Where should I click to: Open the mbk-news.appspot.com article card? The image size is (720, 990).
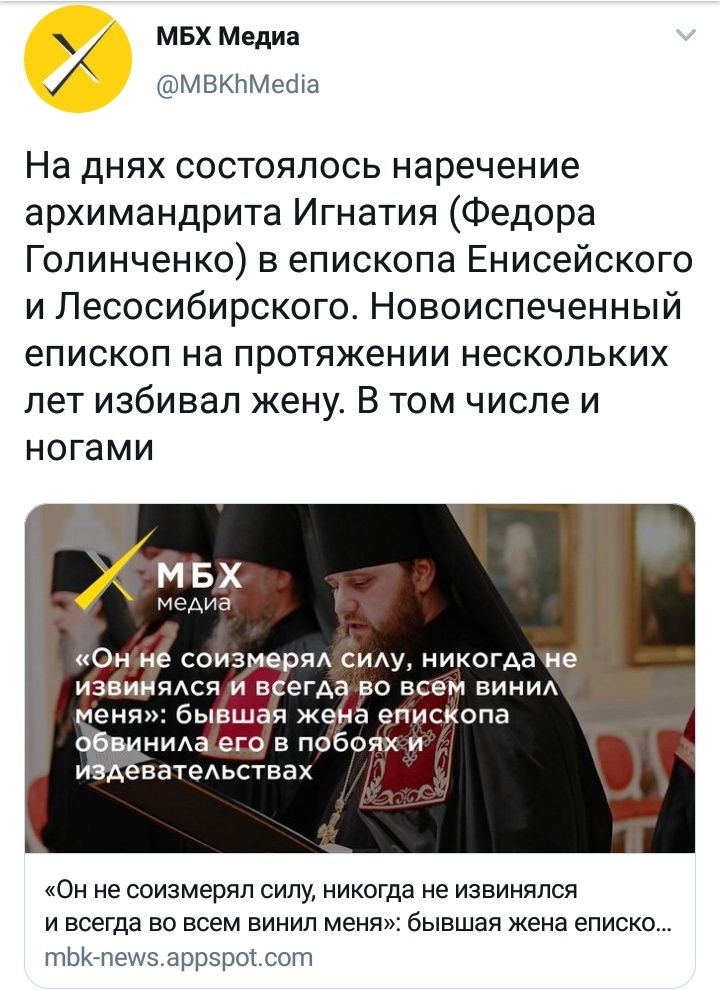[x=360, y=740]
